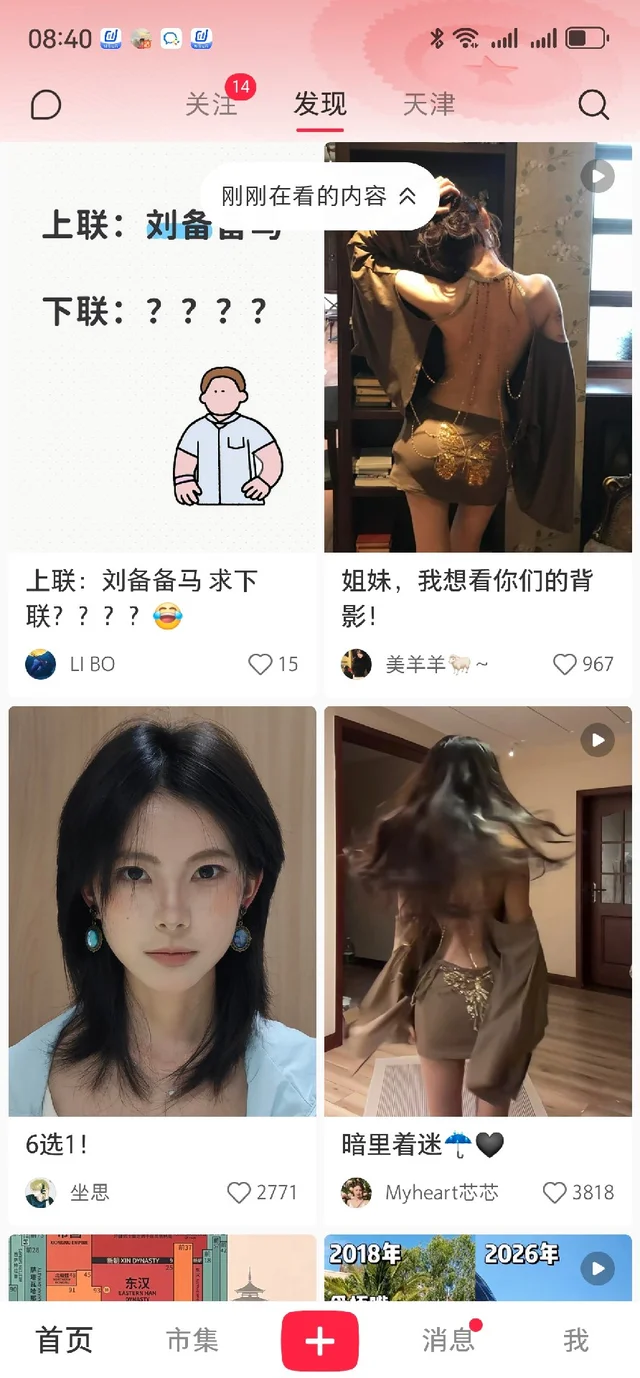Switch to the 关注 tab
Image resolution: width=640 pixels, height=1378 pixels.
click(x=211, y=104)
